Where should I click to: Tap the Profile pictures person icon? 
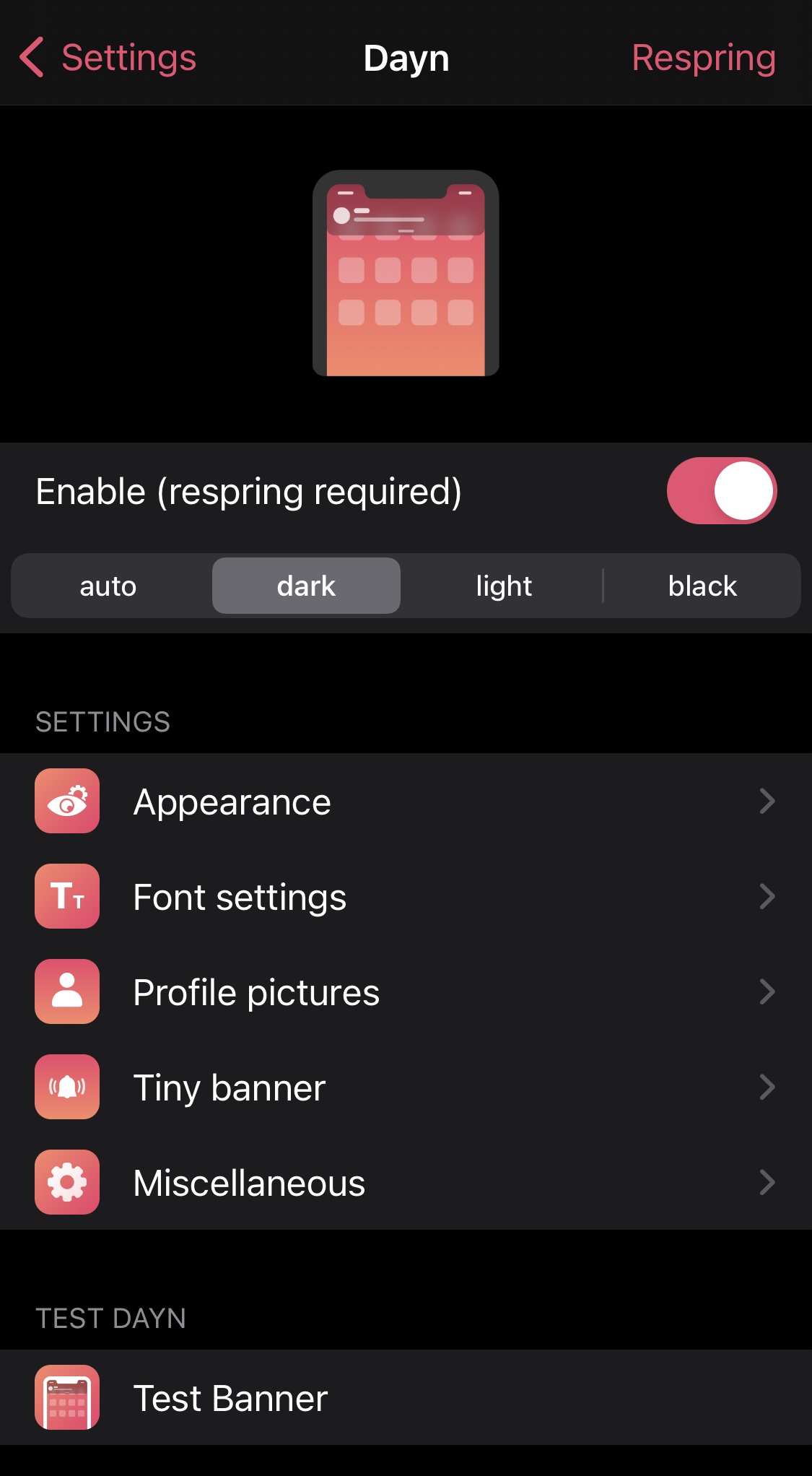(66, 992)
